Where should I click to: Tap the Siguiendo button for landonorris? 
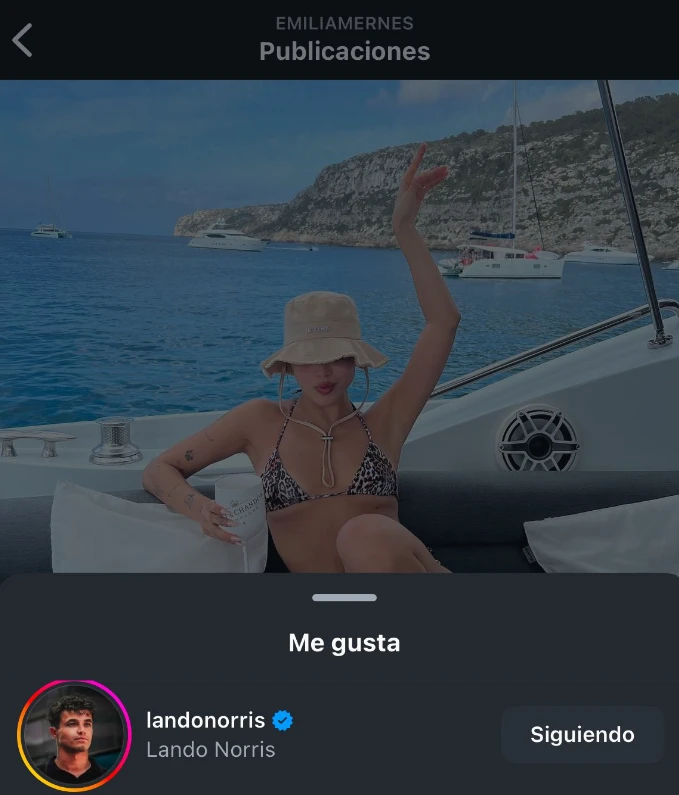(582, 735)
